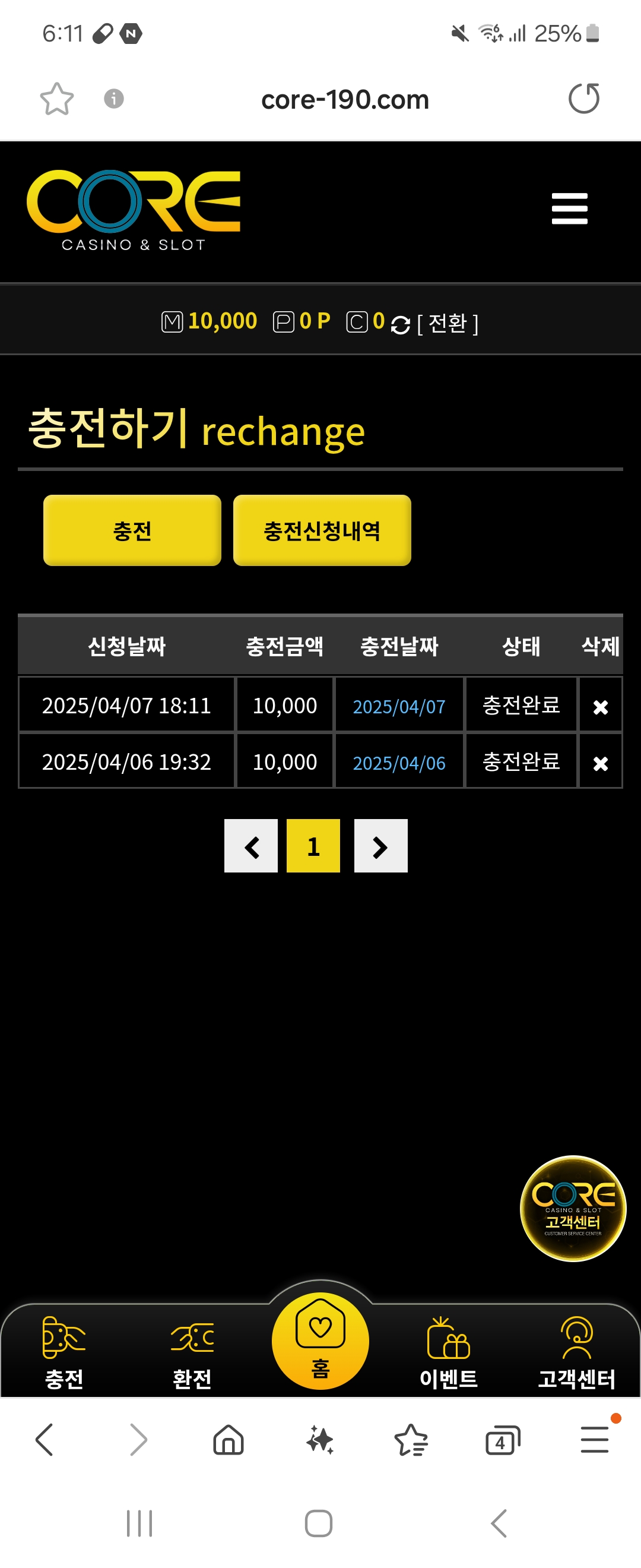The height and width of the screenshot is (1568, 641).
Task: Open the 충전 yellow button
Action: 132,530
